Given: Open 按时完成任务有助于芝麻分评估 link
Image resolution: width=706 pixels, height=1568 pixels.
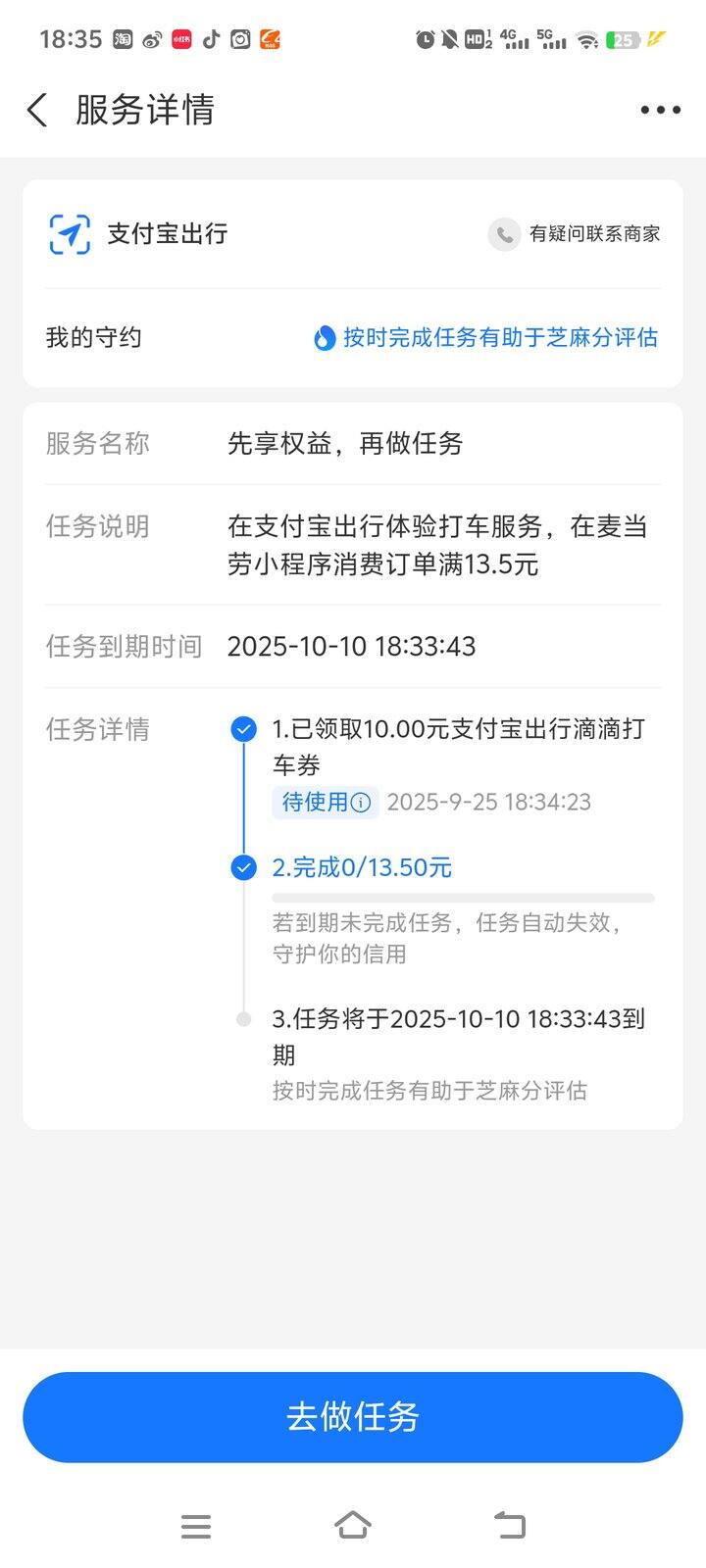Looking at the screenshot, I should pyautogui.click(x=486, y=338).
